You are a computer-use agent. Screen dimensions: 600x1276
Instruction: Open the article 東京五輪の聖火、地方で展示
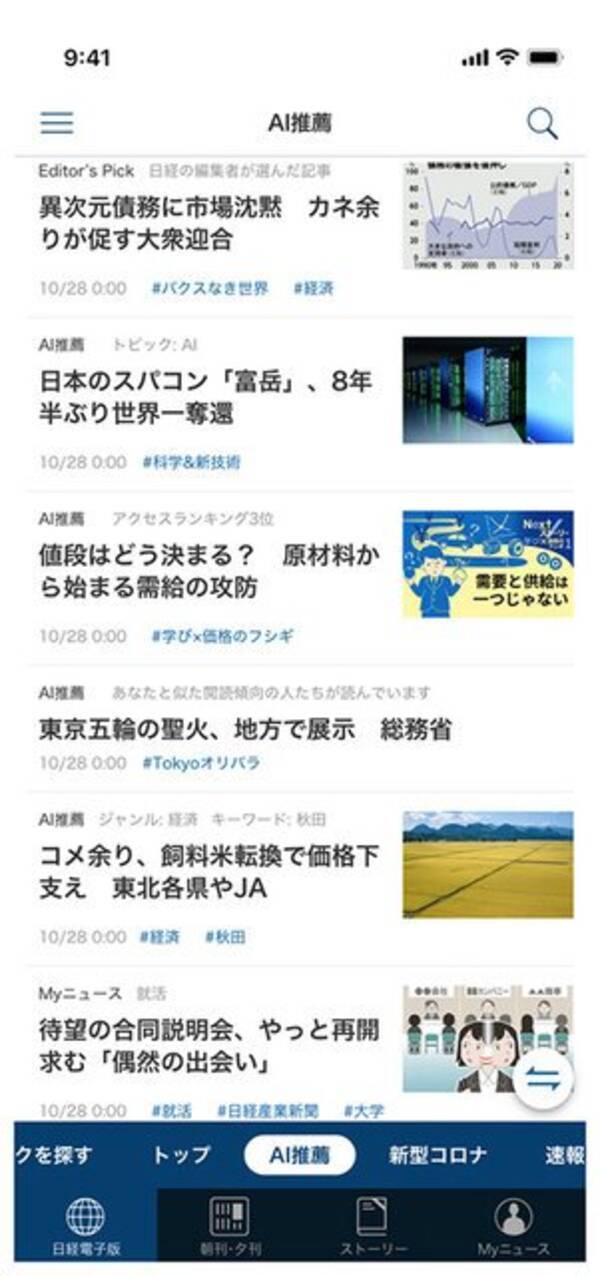pyautogui.click(x=245, y=729)
